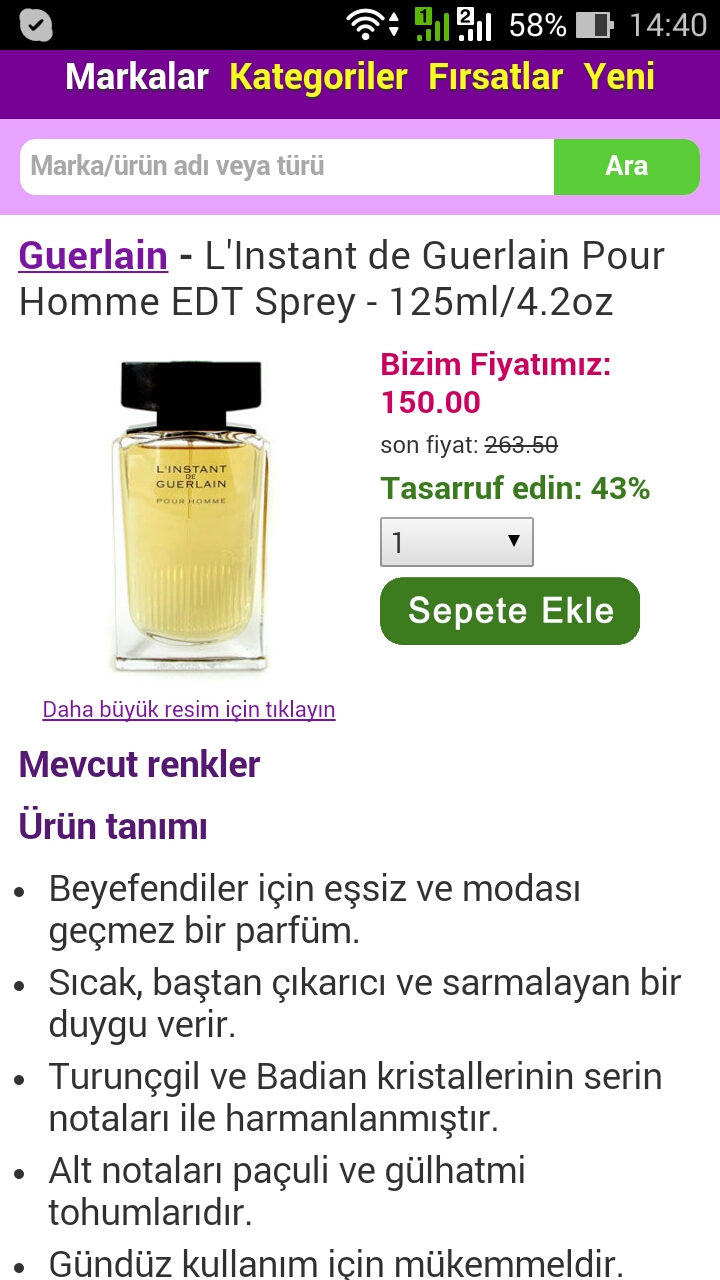The height and width of the screenshot is (1280, 720).
Task: Go to the Yeni tab
Action: (619, 77)
